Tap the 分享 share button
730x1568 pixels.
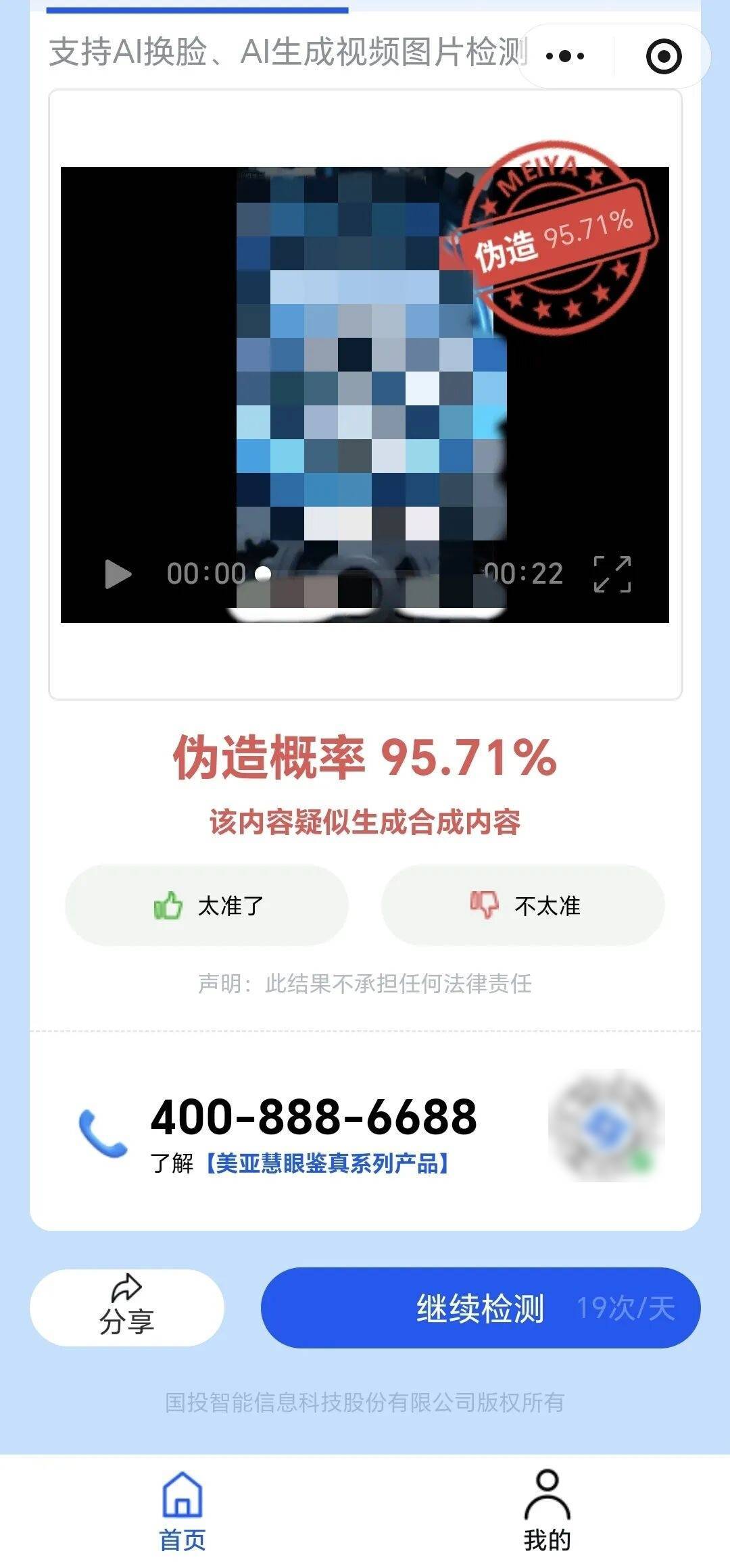(127, 1308)
